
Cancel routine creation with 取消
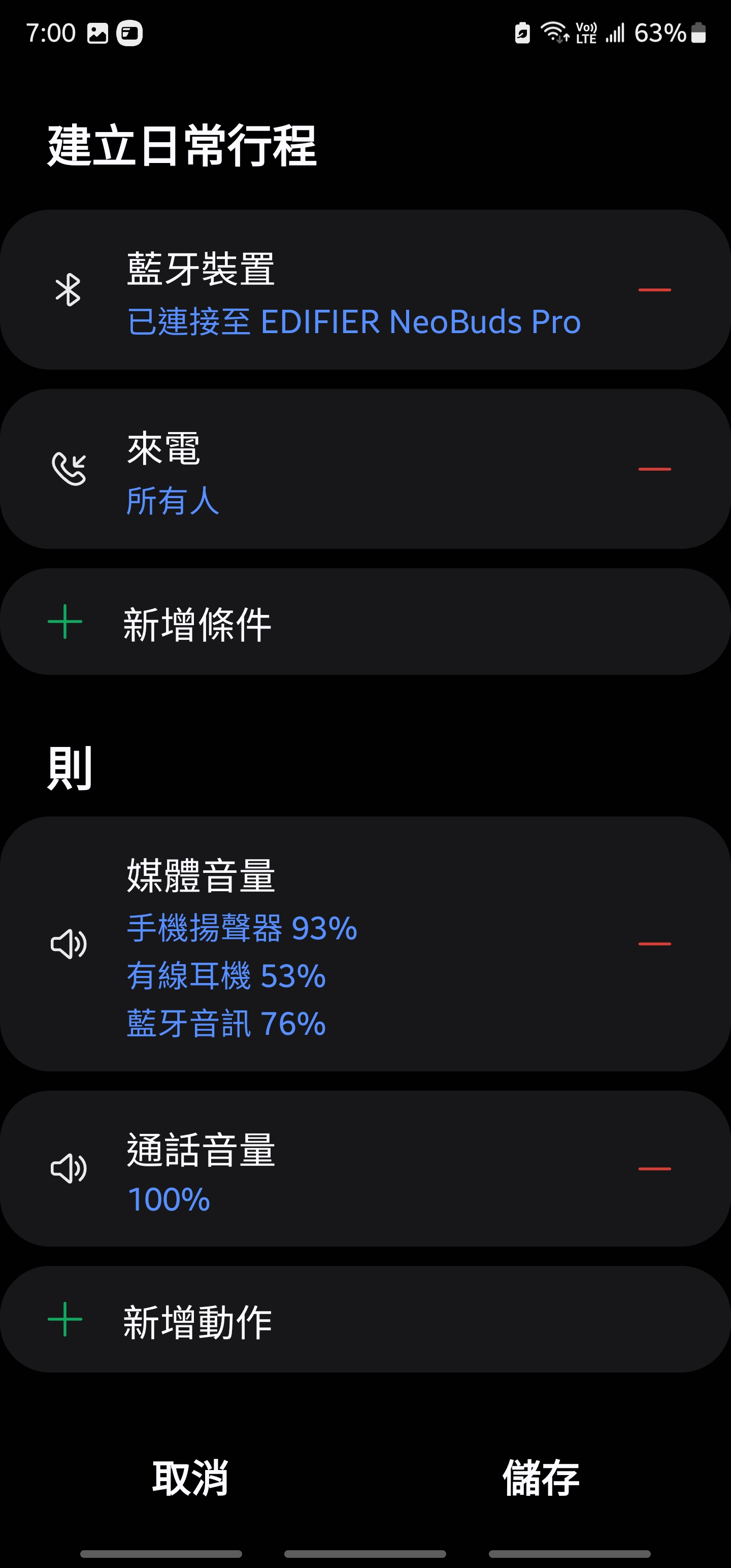tap(190, 1478)
